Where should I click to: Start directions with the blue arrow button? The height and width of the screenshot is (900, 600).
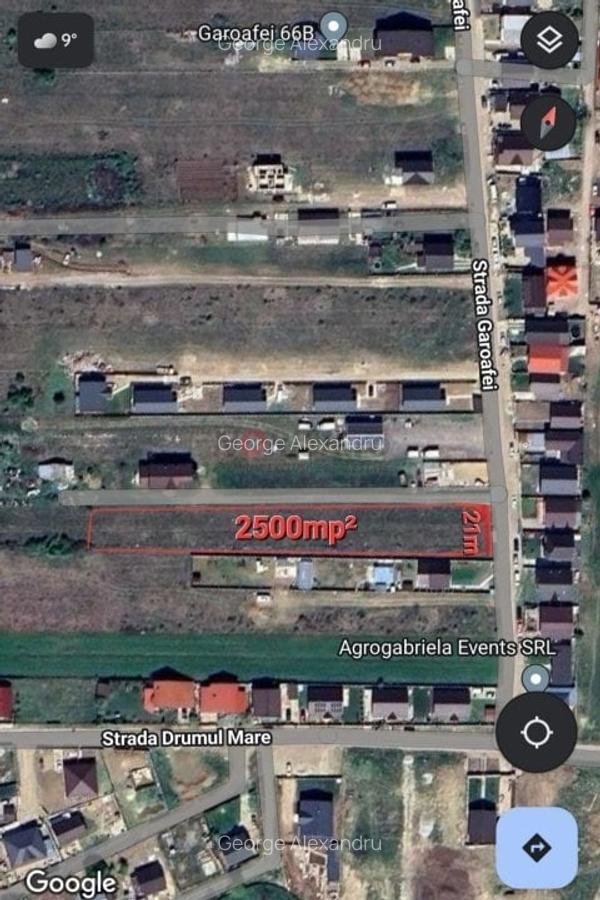click(x=536, y=848)
